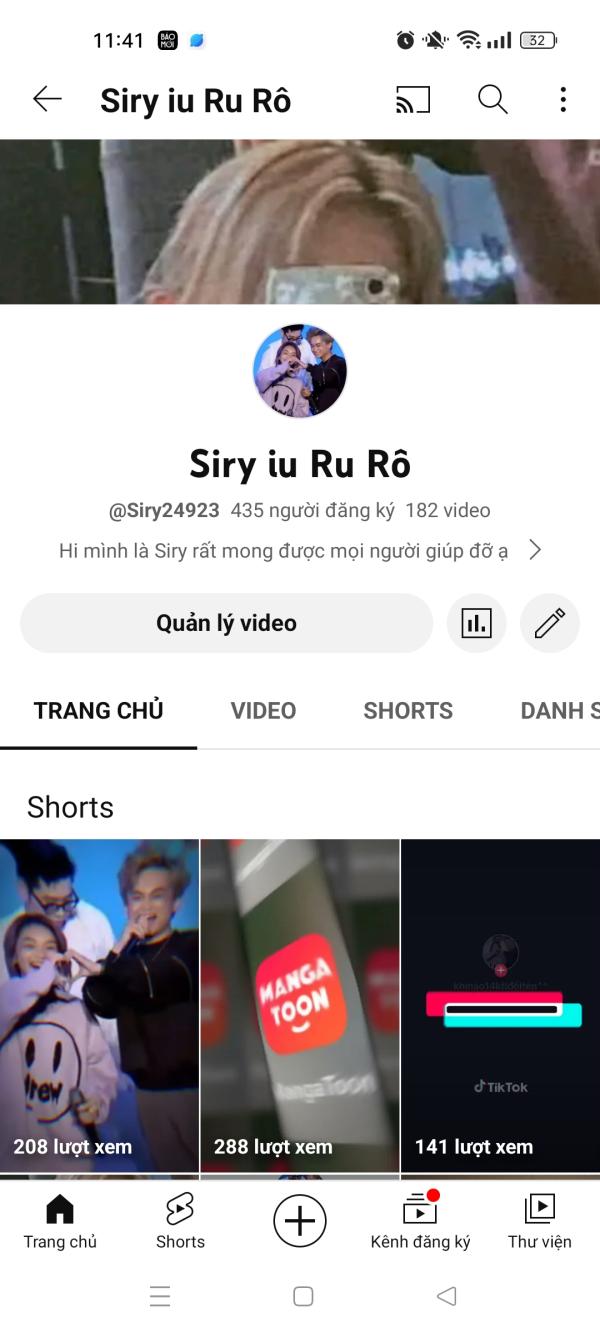
Task: Search this channel with the magnifier icon
Action: coord(492,99)
